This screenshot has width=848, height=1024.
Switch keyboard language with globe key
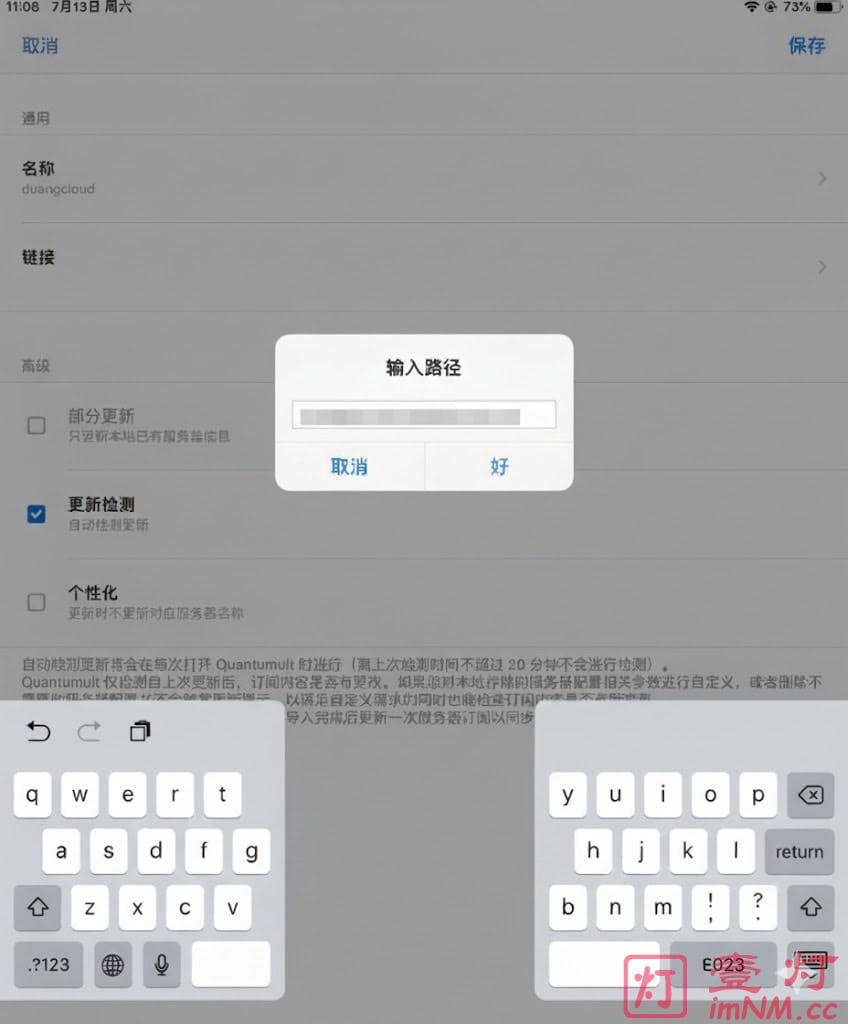tap(113, 964)
